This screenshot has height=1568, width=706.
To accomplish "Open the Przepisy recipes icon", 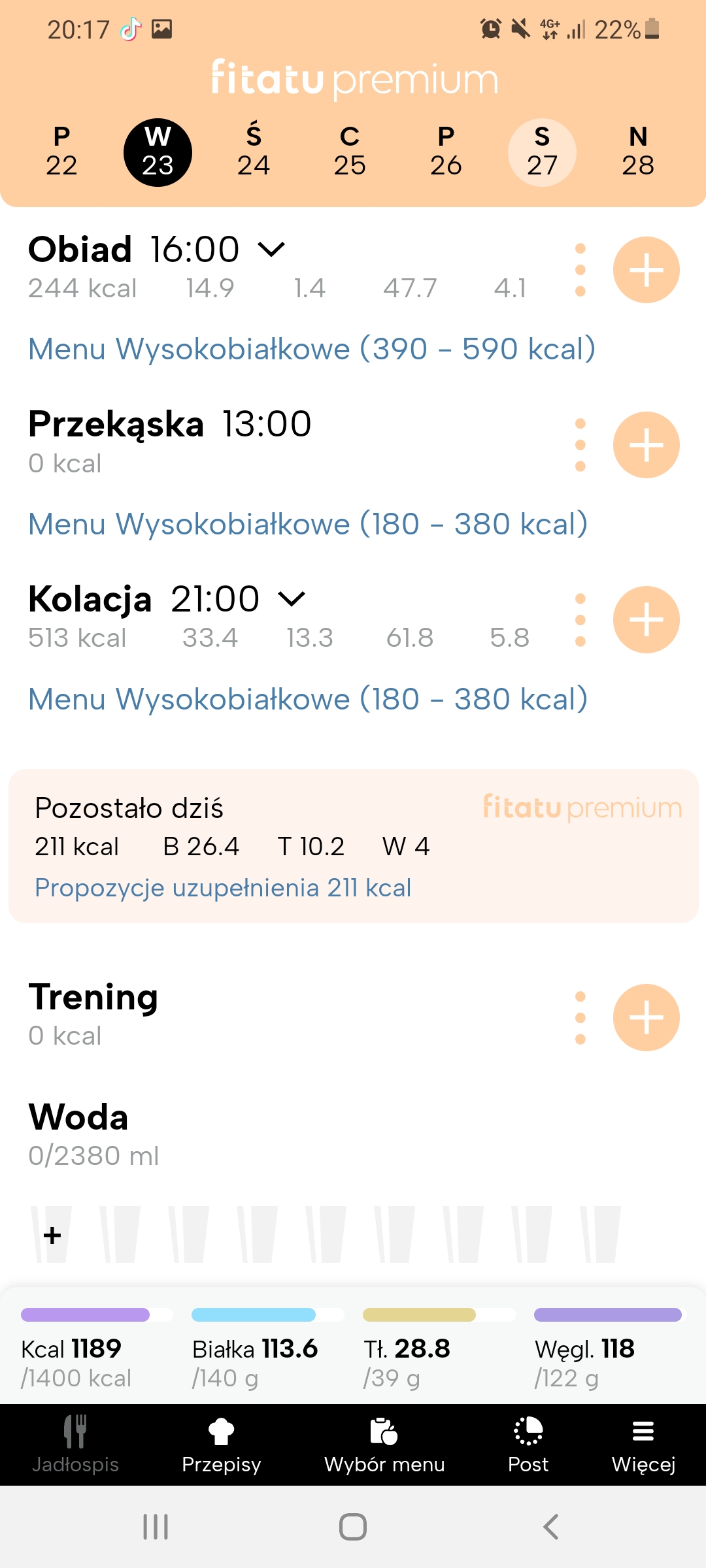I will point(223,1444).
